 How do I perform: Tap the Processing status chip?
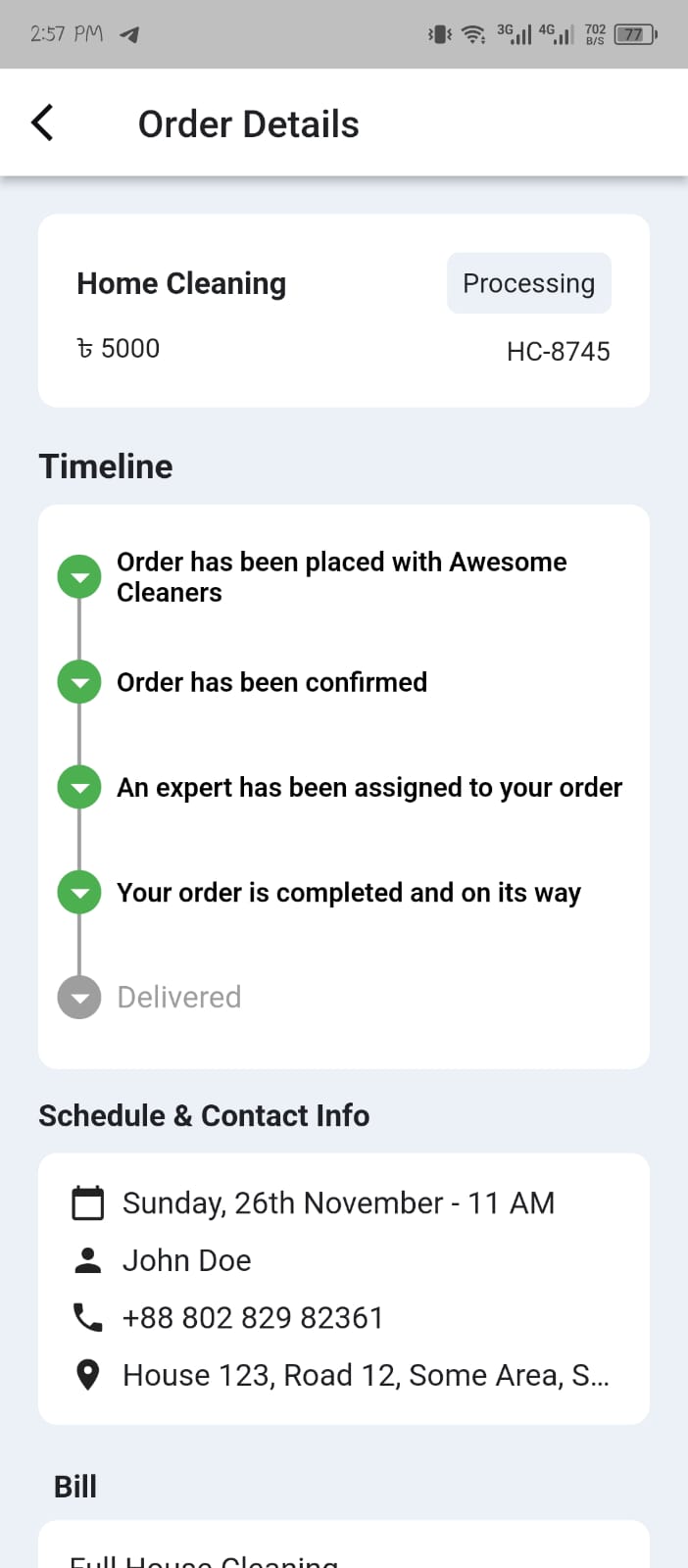pyautogui.click(x=528, y=283)
